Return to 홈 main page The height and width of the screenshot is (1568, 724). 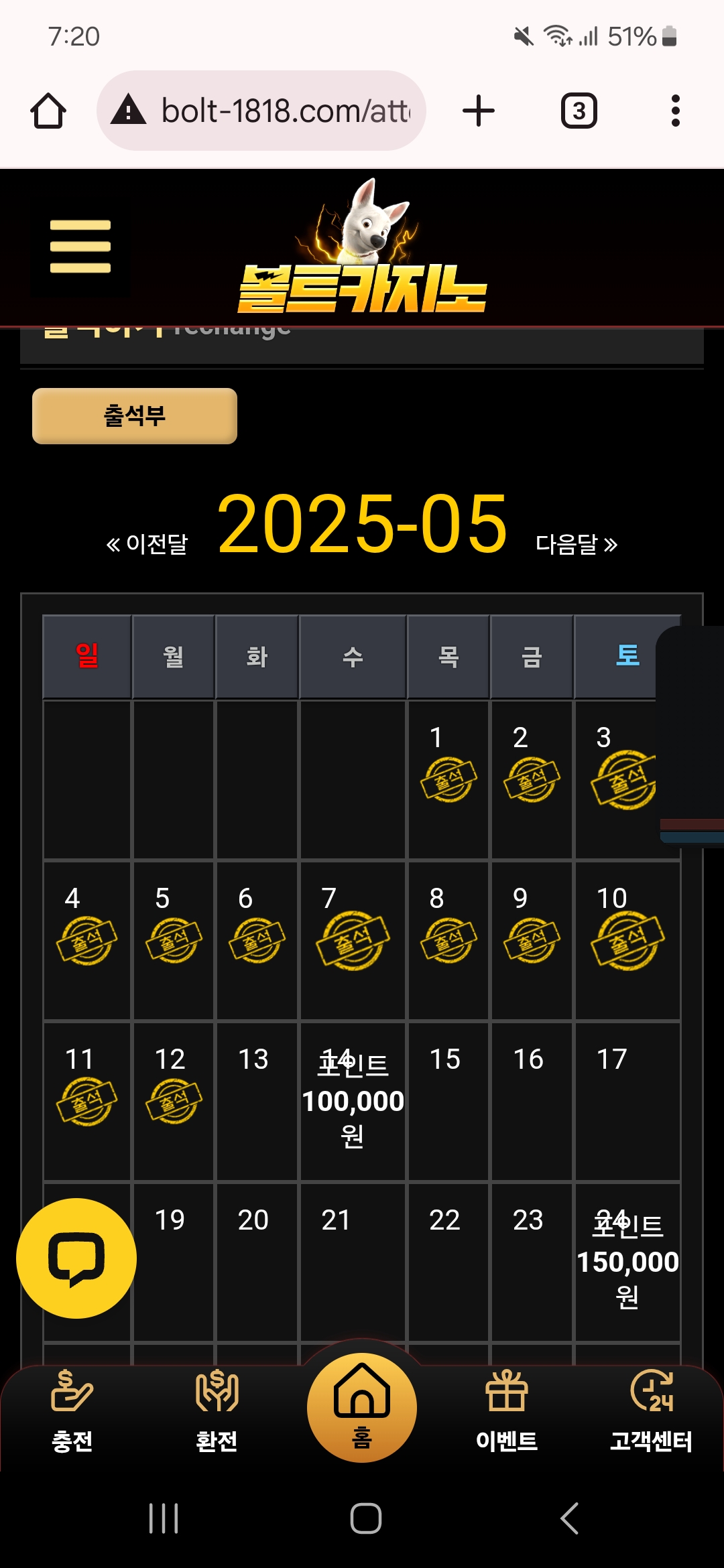tap(362, 1407)
